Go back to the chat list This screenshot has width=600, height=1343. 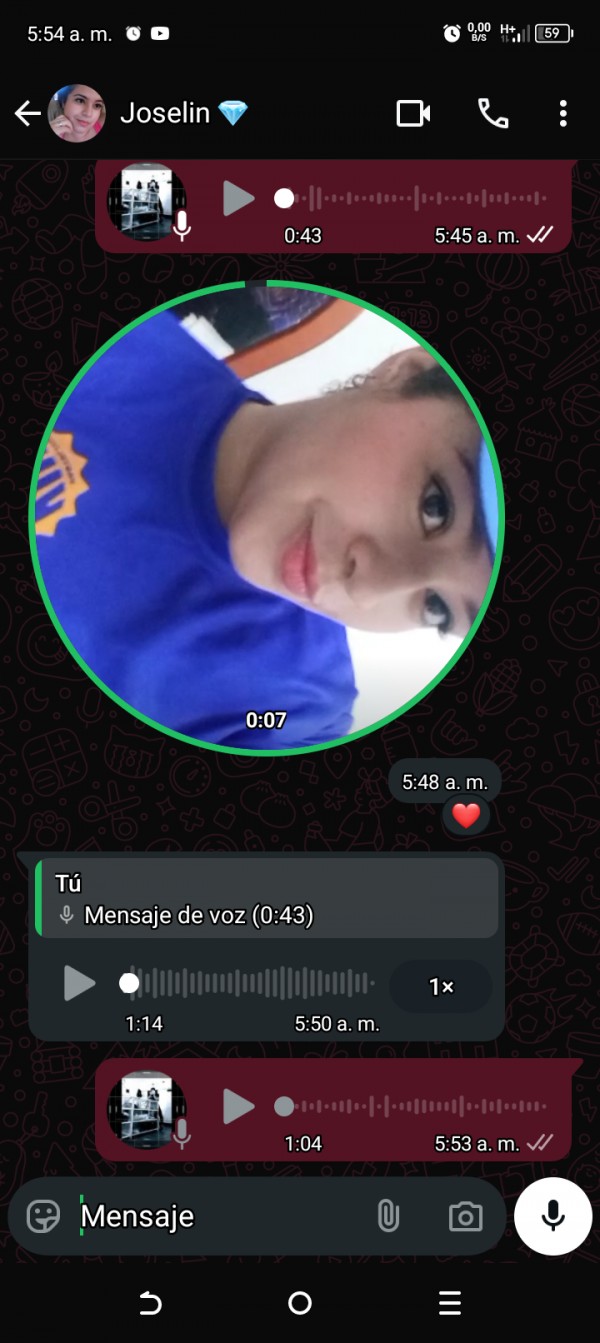[27, 113]
